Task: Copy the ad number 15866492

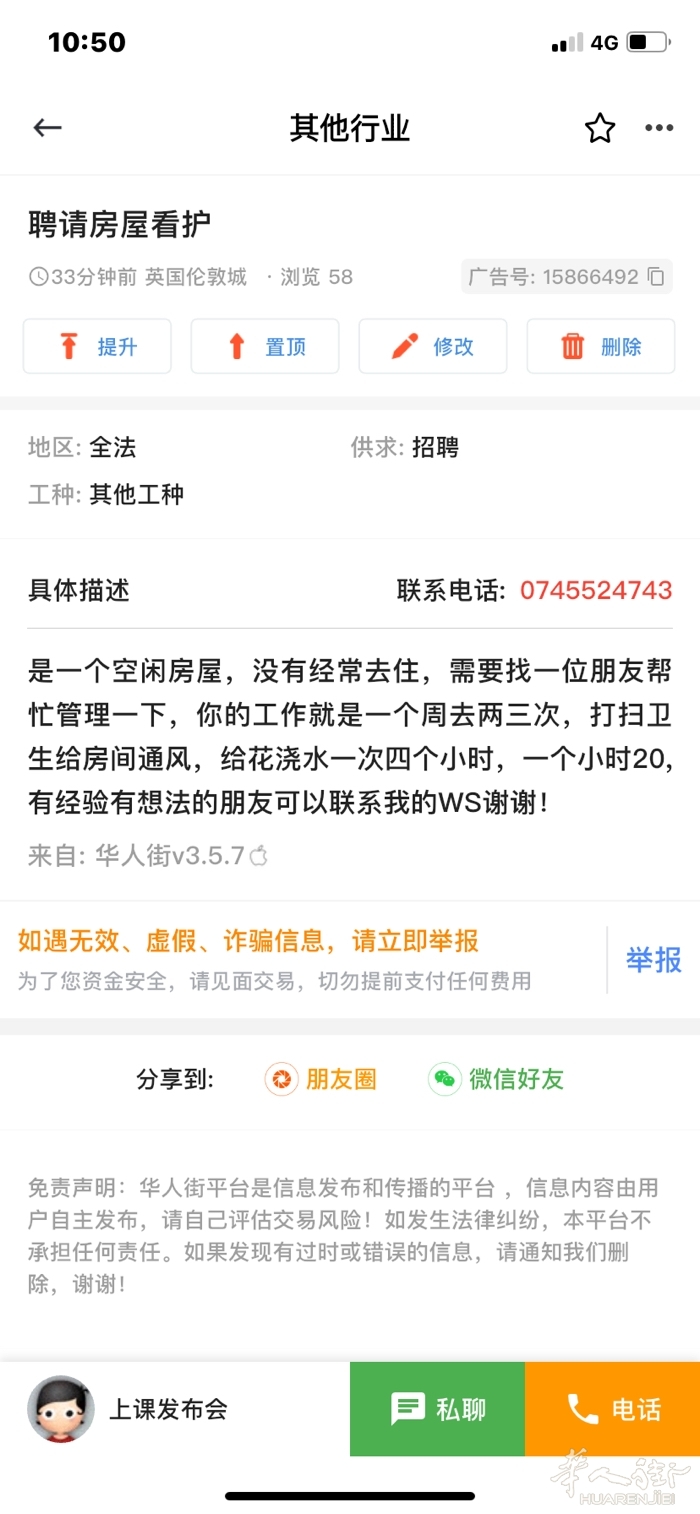Action: coord(656,277)
